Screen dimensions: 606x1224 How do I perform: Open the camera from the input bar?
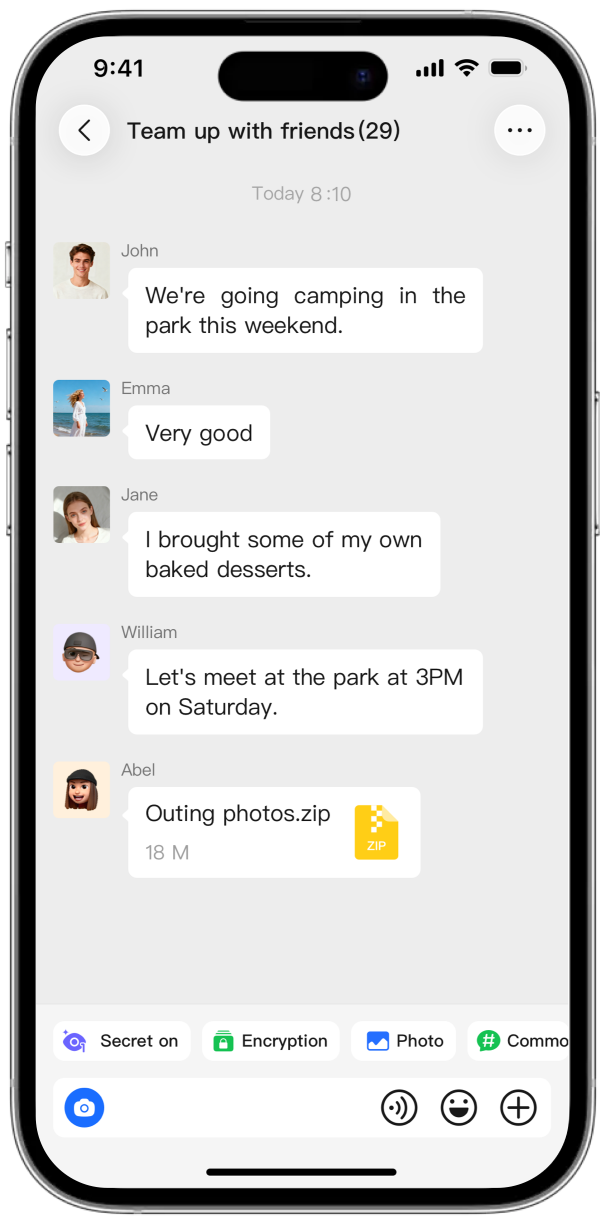85,1107
